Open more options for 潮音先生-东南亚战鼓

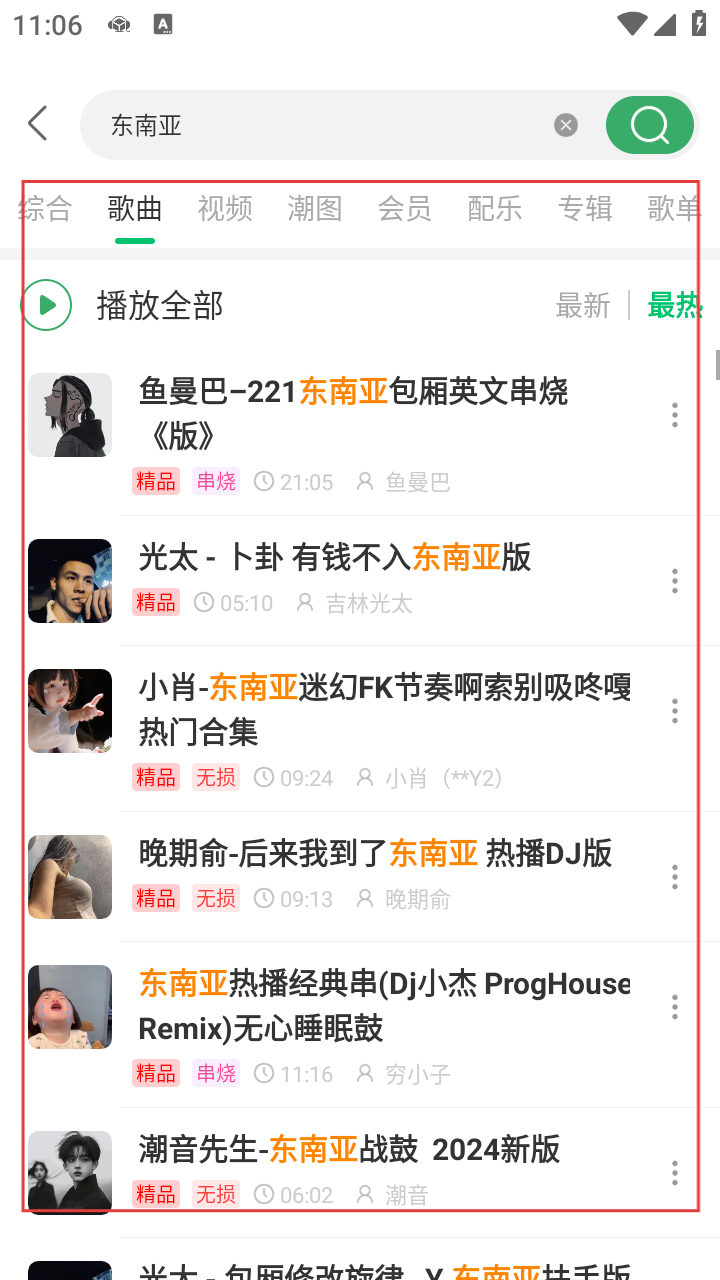coord(675,1172)
